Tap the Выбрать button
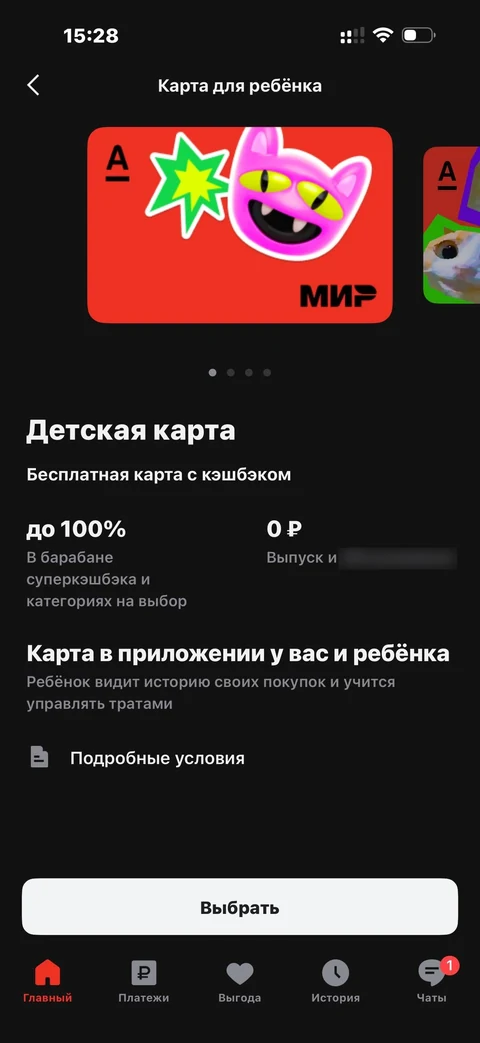Screen dimensions: 480x1043 point(240,907)
